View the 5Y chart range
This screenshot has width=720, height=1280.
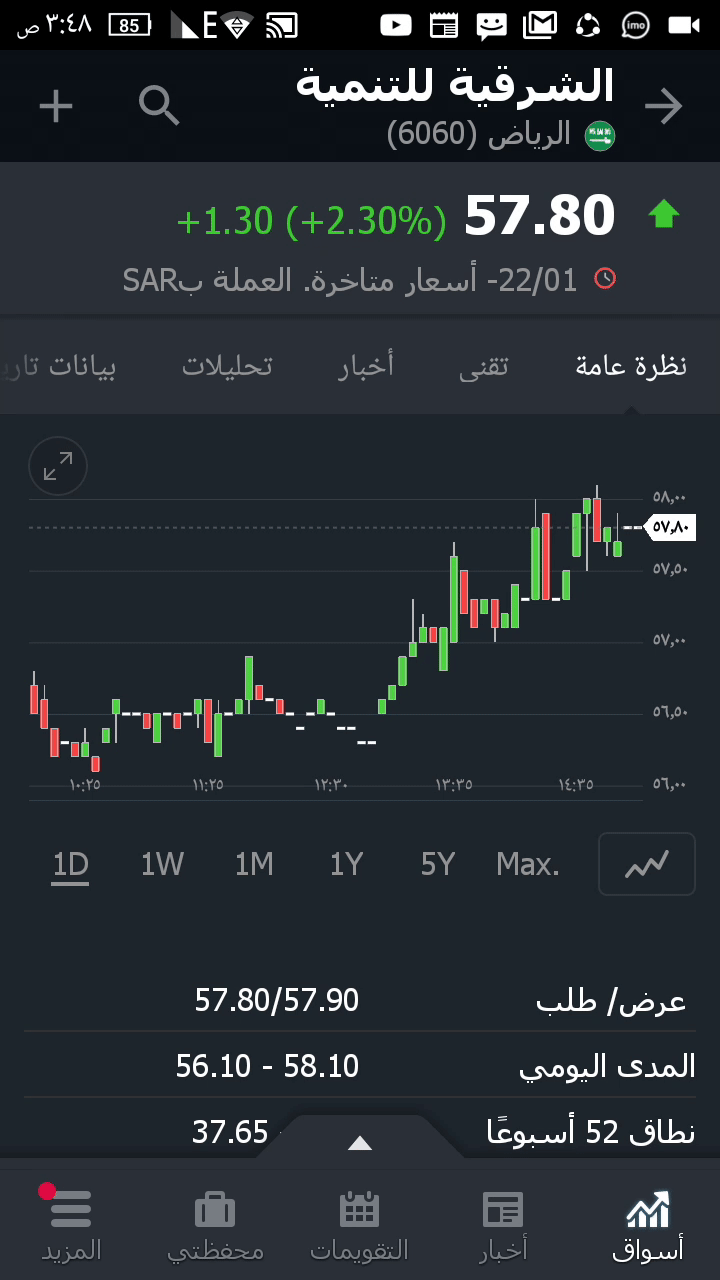[438, 864]
